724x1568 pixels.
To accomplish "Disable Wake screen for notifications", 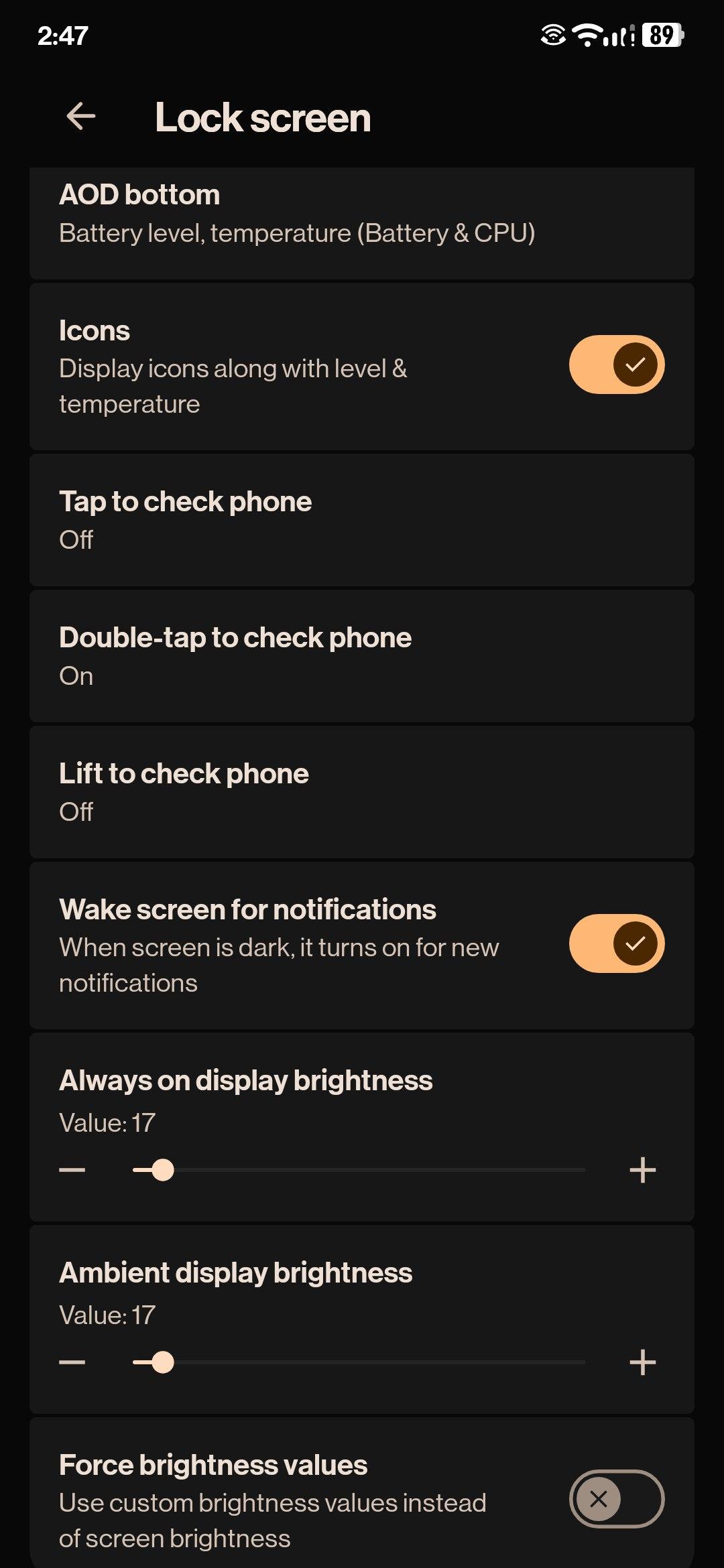I will pyautogui.click(x=616, y=943).
